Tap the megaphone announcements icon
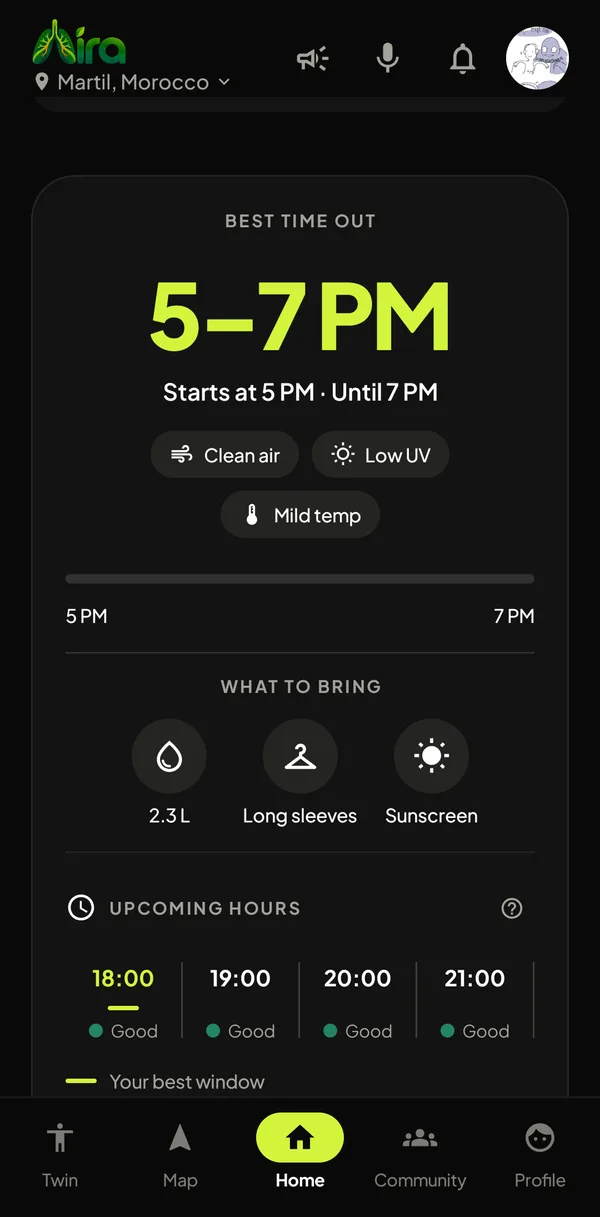 tap(313, 59)
